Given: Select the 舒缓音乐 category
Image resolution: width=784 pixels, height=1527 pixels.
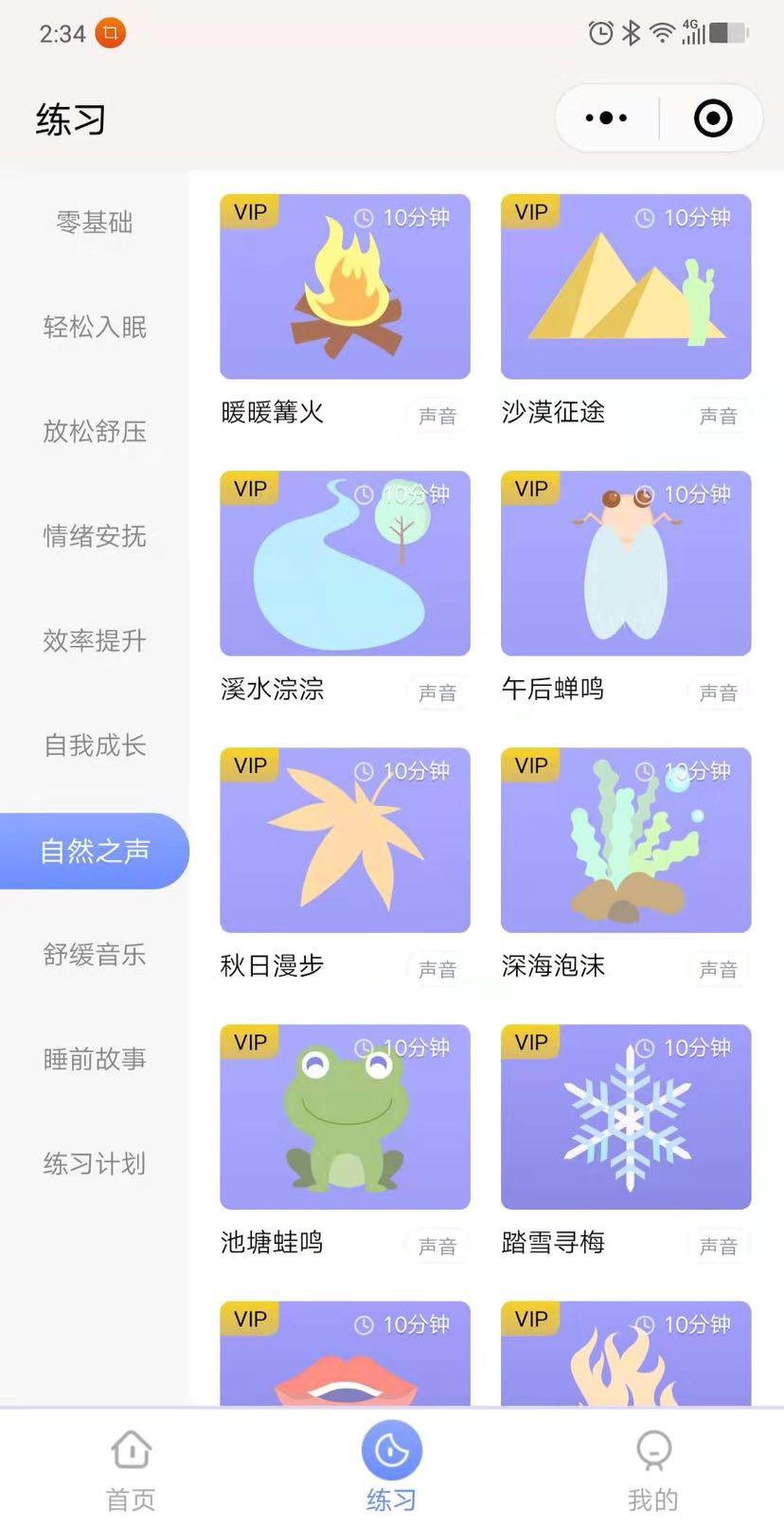Looking at the screenshot, I should click(95, 954).
